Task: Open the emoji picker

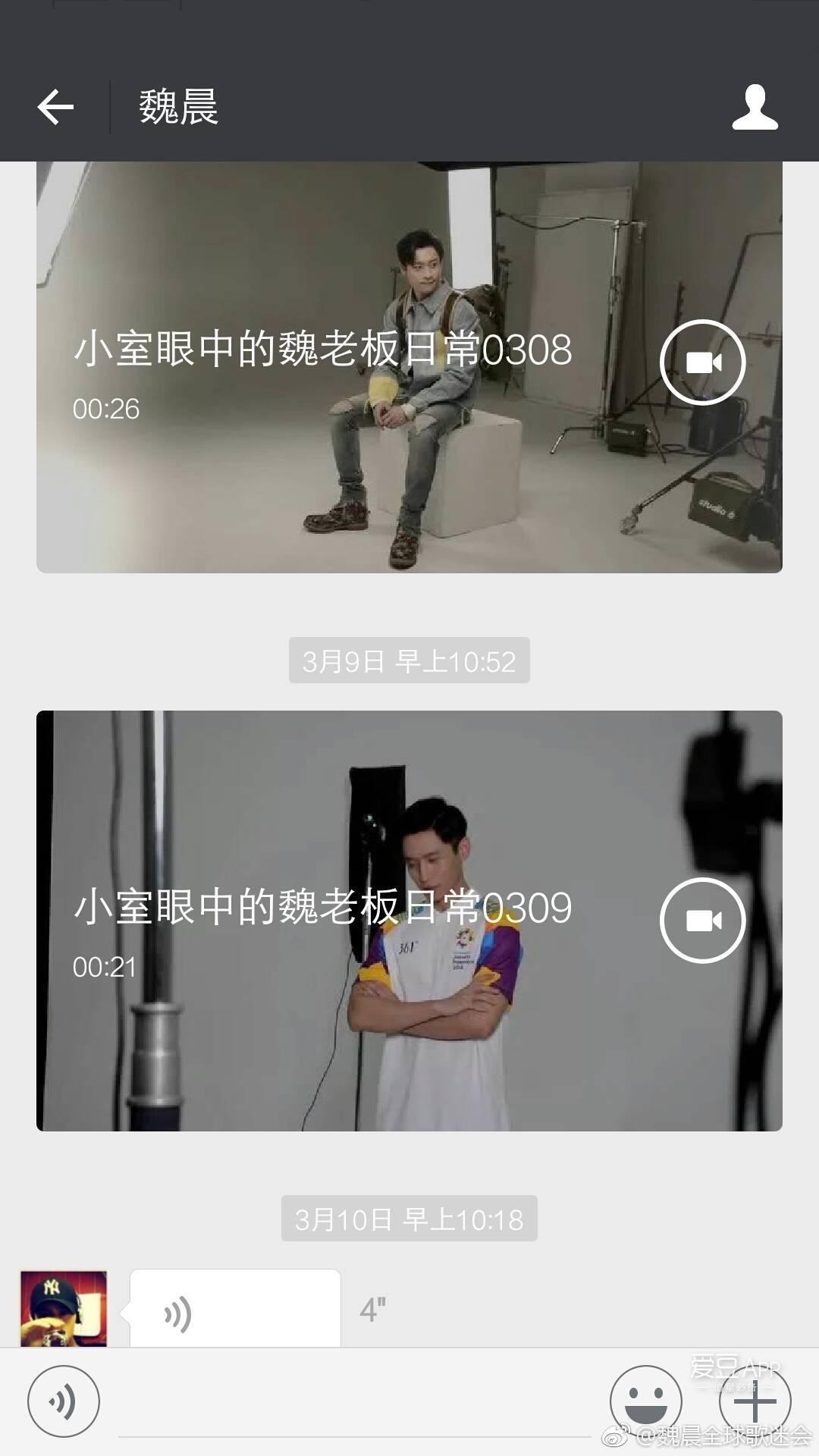Action: (x=646, y=1401)
